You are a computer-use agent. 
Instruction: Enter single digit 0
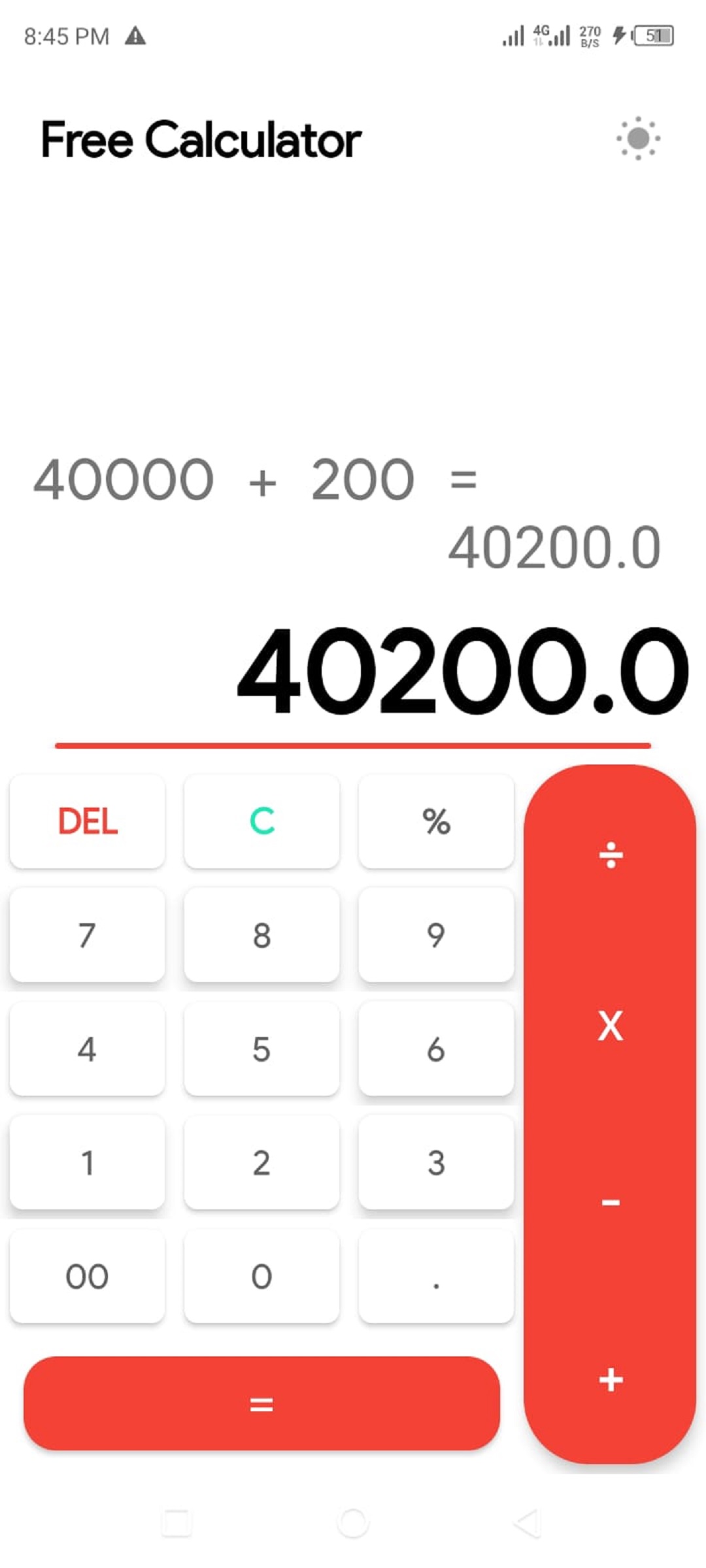261,1277
